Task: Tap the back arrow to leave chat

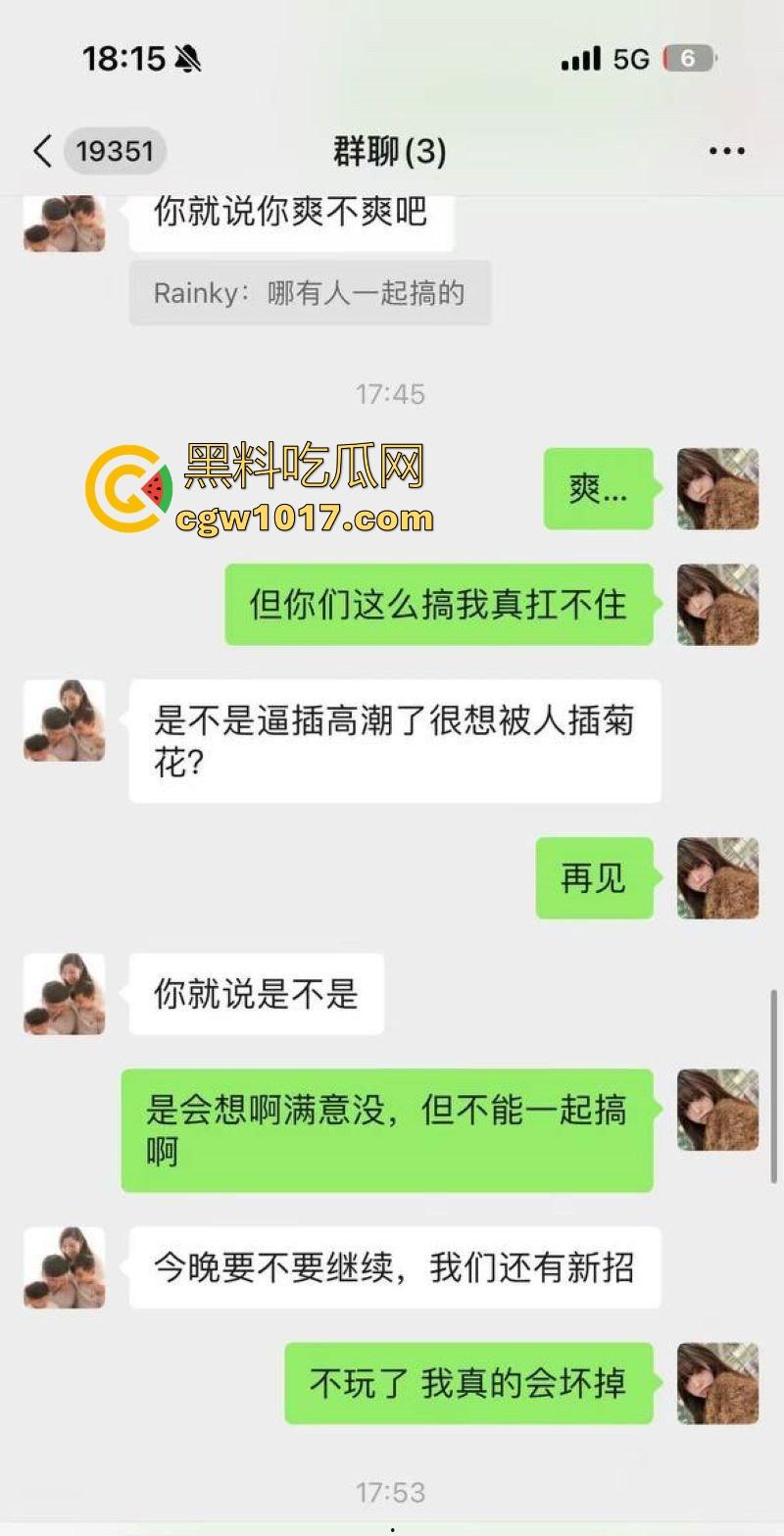Action: pos(42,152)
